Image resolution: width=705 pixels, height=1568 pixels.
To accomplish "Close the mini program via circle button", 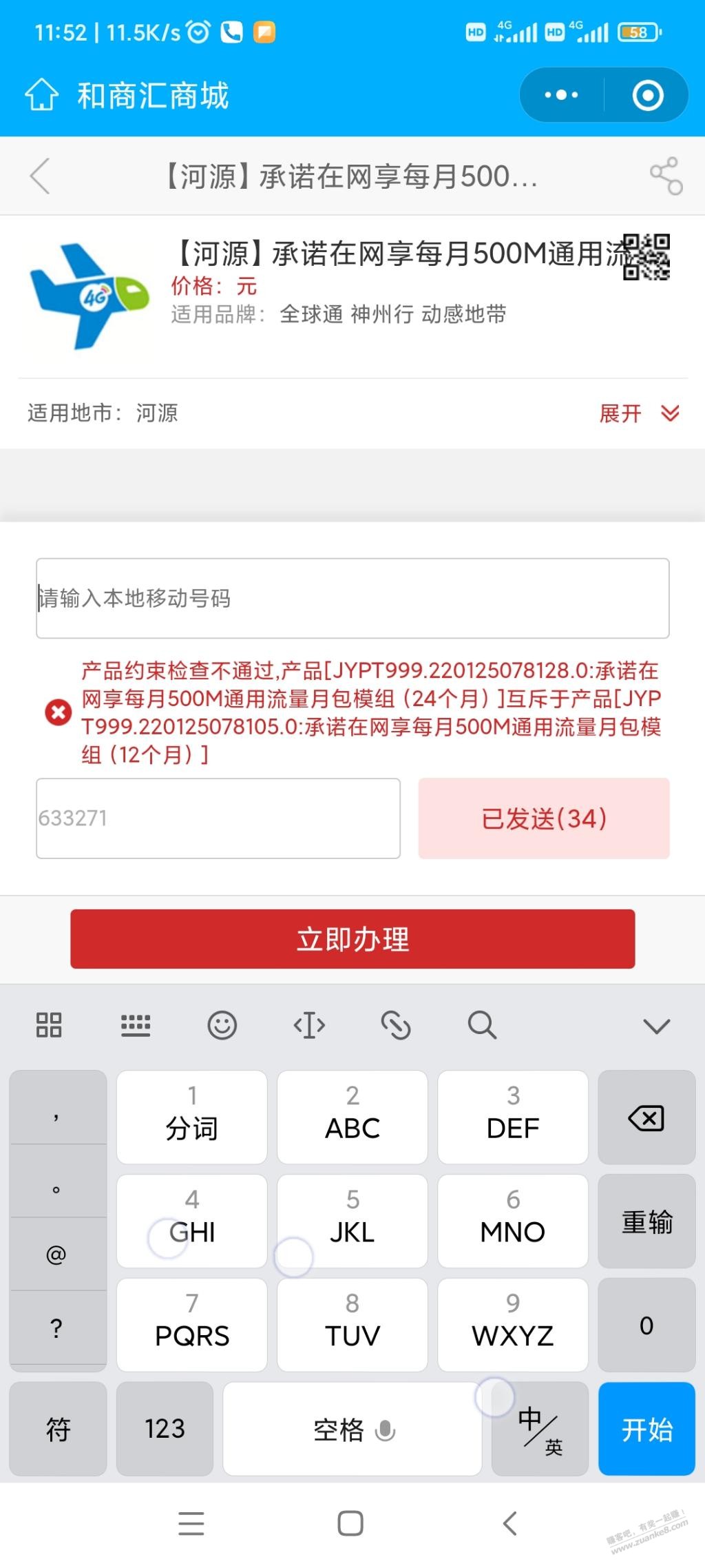I will (648, 95).
